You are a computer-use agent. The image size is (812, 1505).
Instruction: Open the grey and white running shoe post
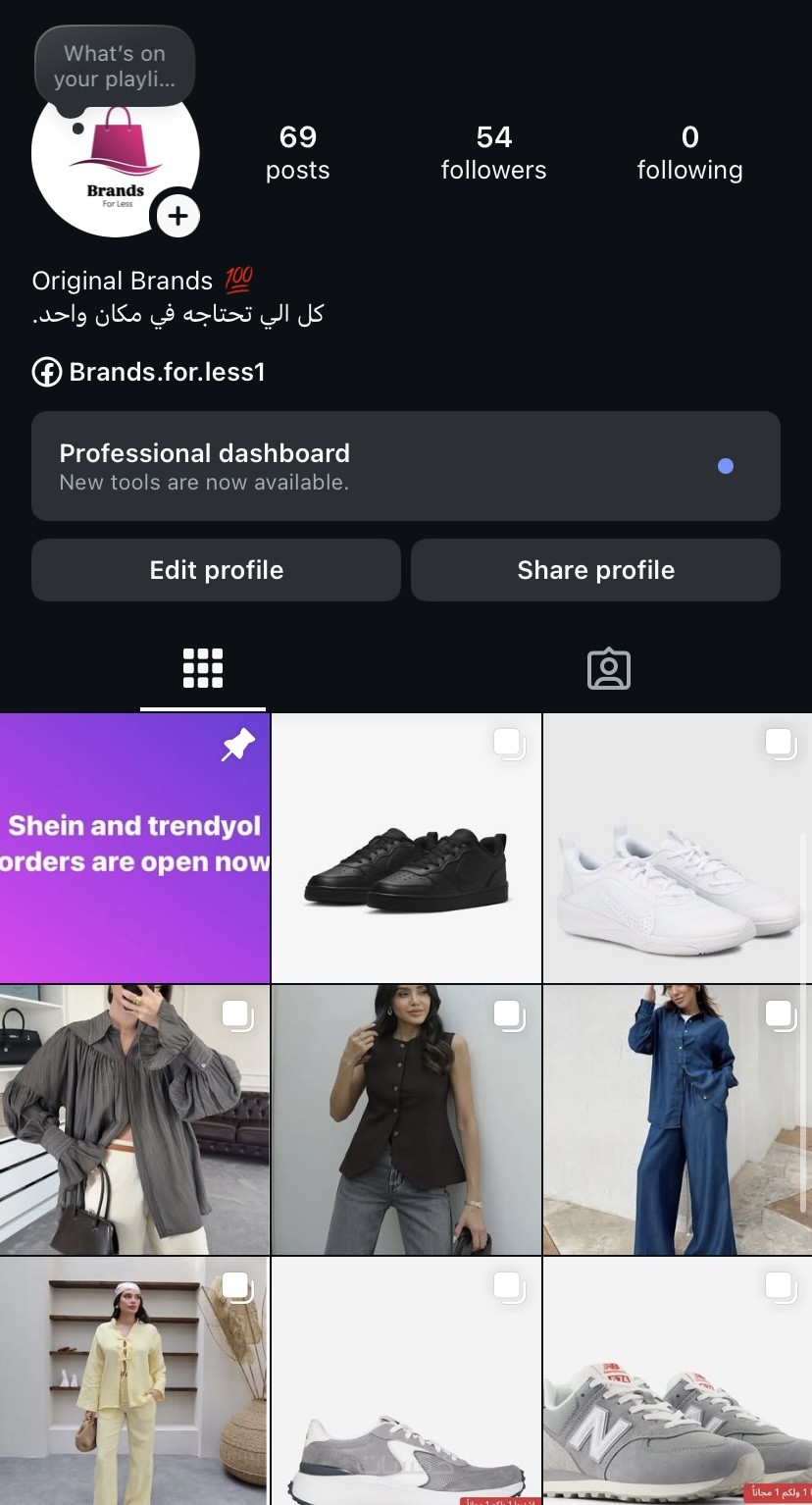pyautogui.click(x=406, y=1380)
